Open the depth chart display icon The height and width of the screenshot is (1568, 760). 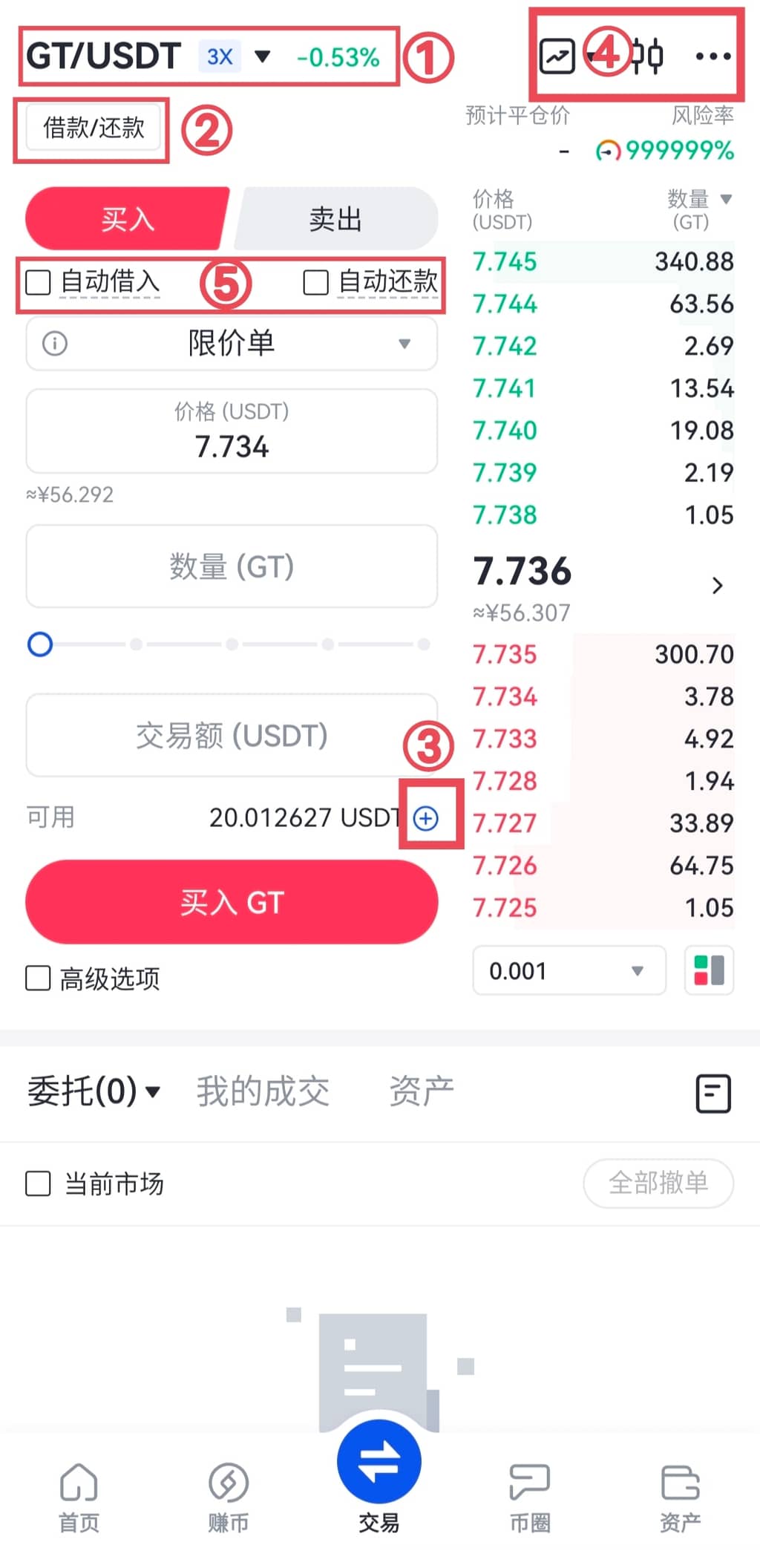click(709, 970)
